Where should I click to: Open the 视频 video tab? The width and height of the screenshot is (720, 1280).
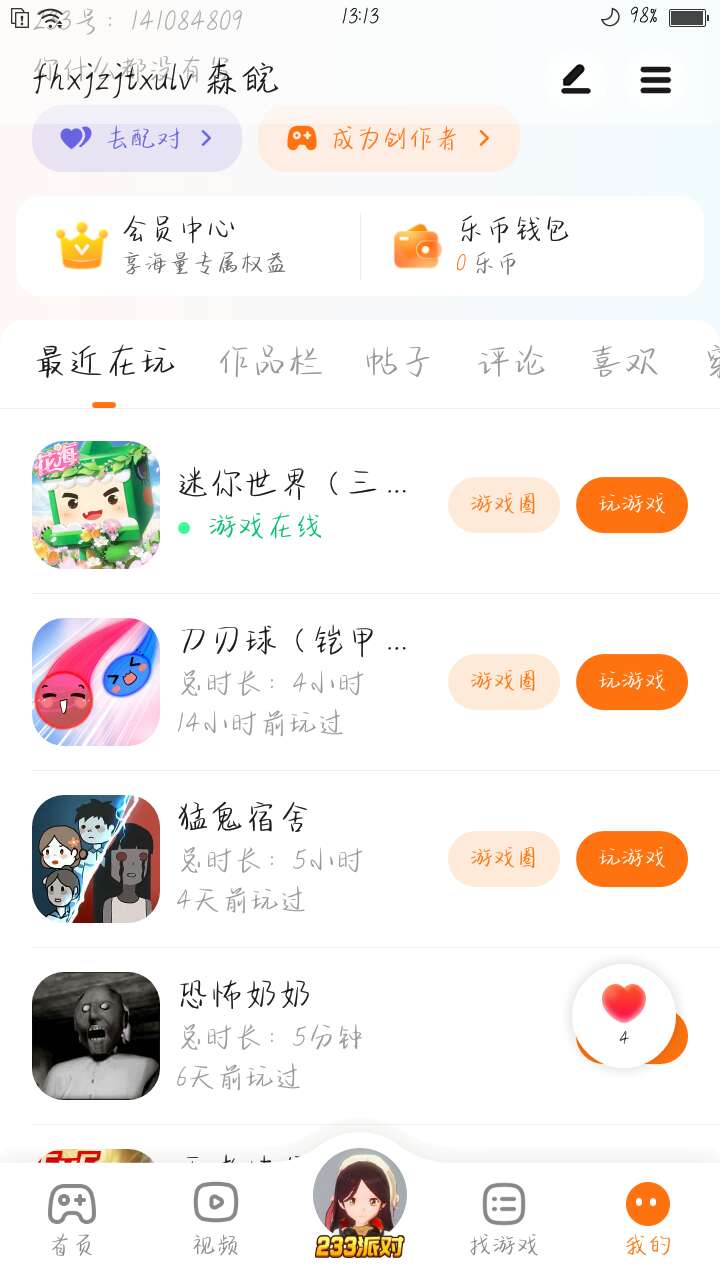pos(216,1218)
